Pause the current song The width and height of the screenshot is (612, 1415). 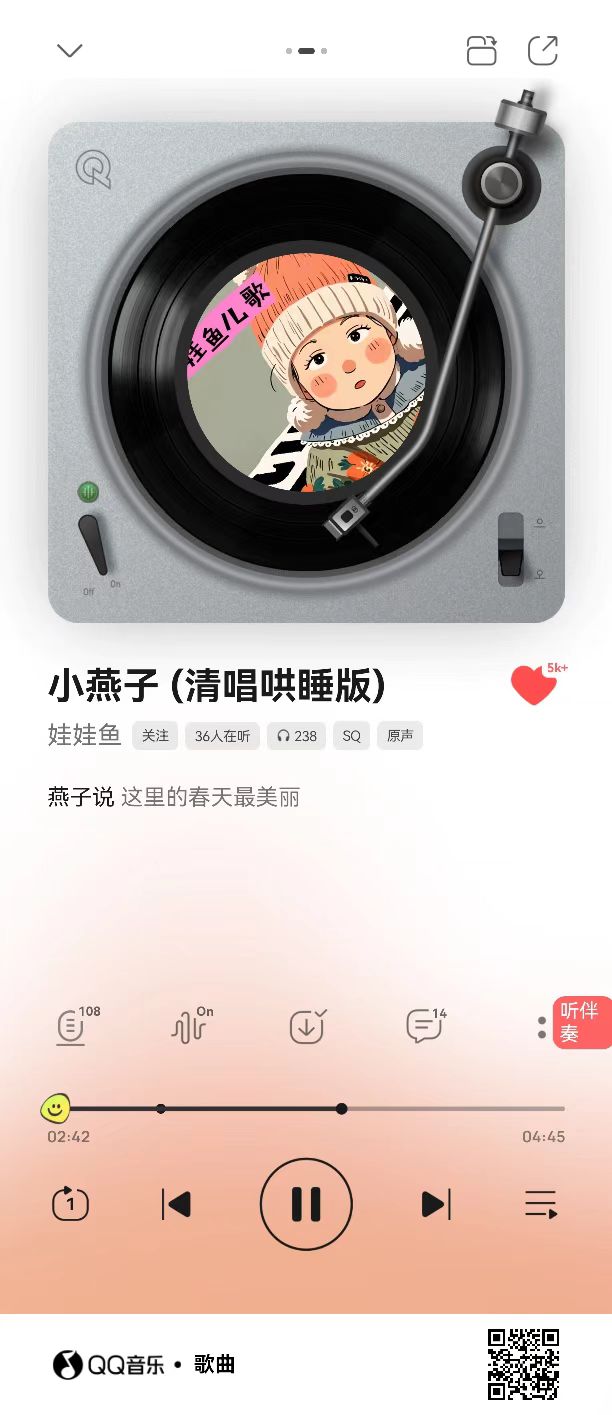coord(306,1204)
